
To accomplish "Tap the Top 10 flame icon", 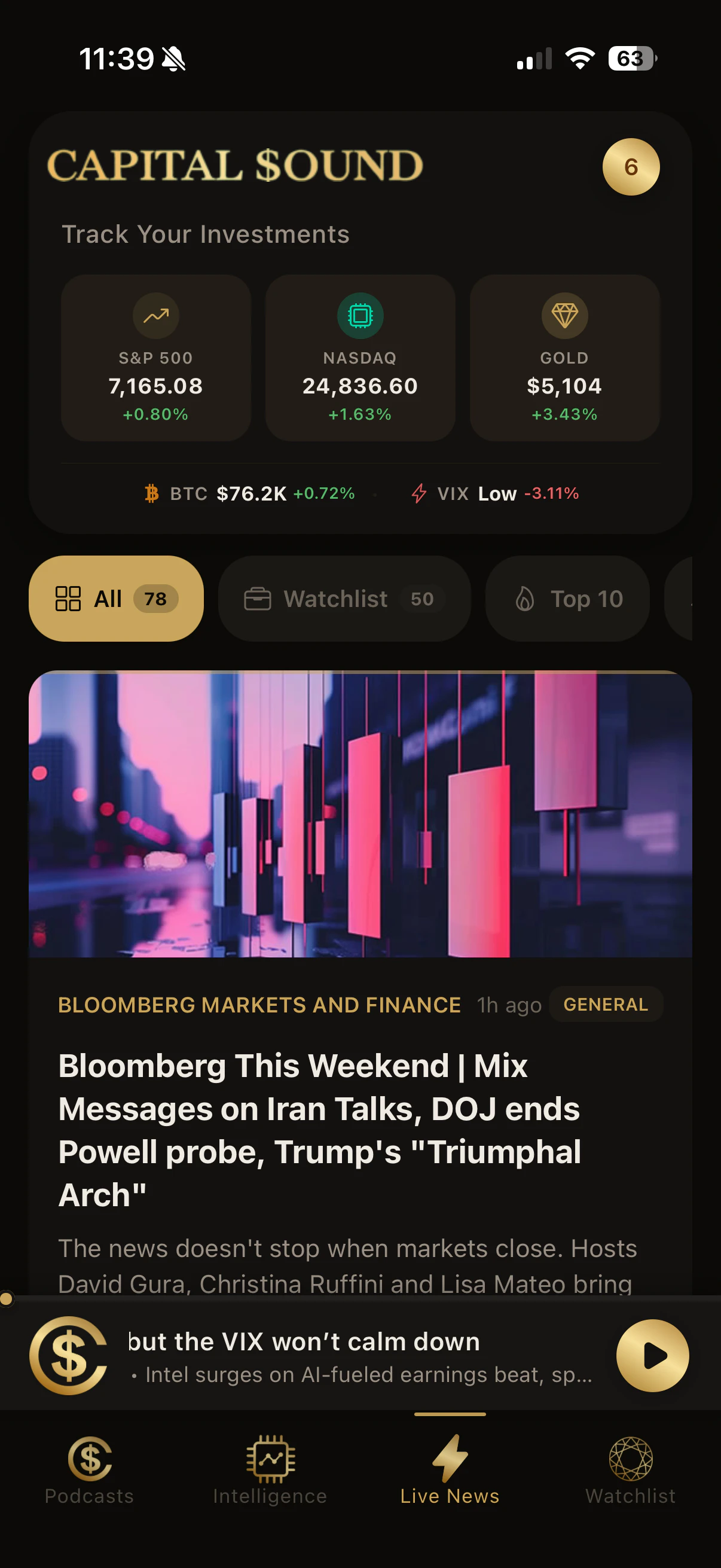I will point(524,599).
